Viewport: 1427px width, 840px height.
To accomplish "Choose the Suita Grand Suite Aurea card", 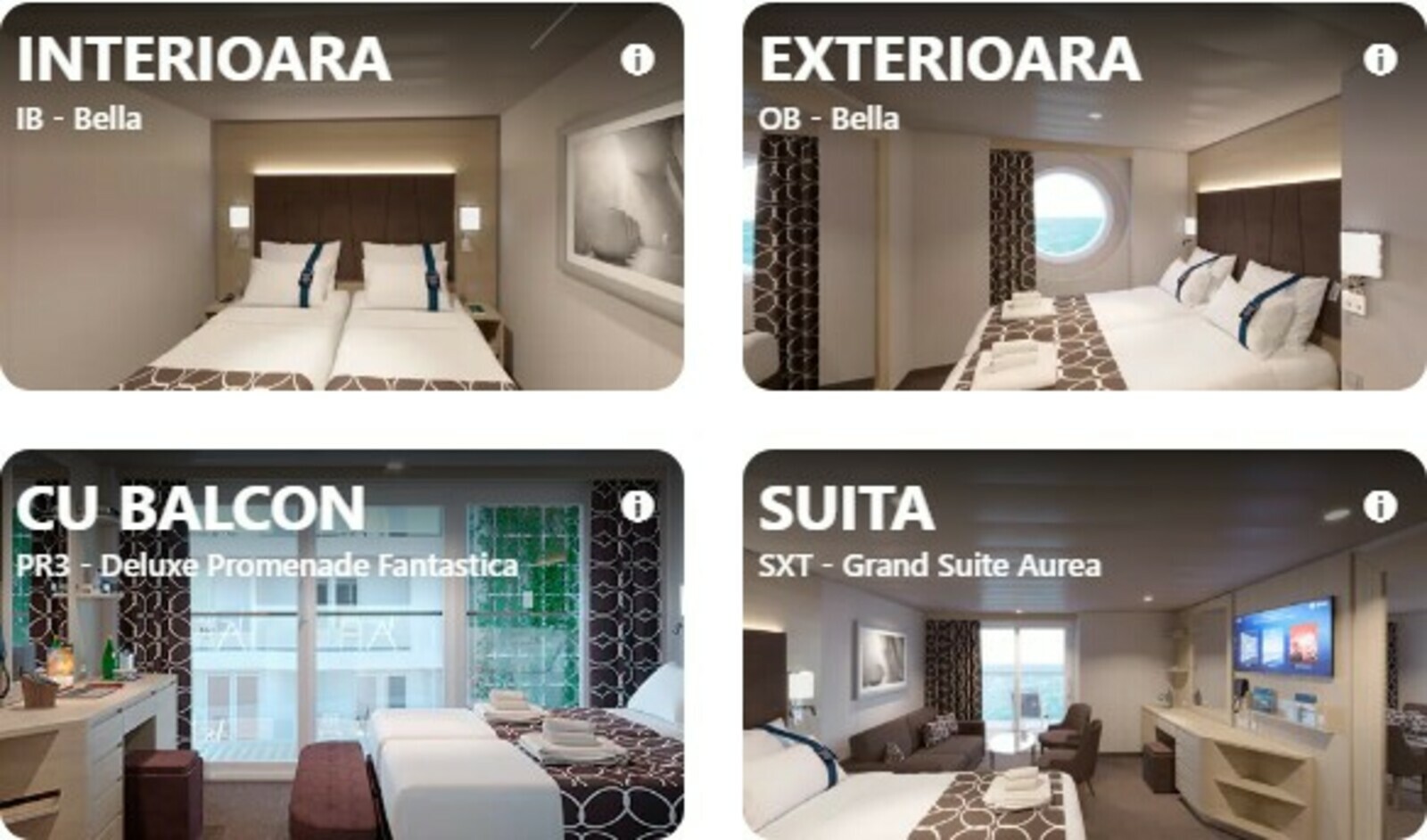I will tap(1084, 678).
